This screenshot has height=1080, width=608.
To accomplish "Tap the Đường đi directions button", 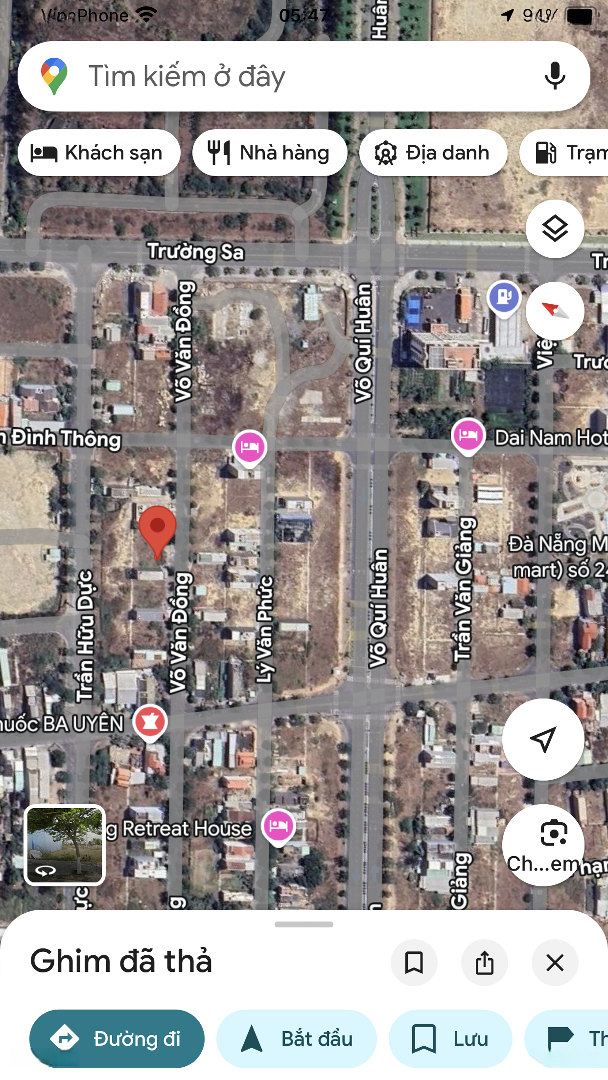I will (117, 1039).
